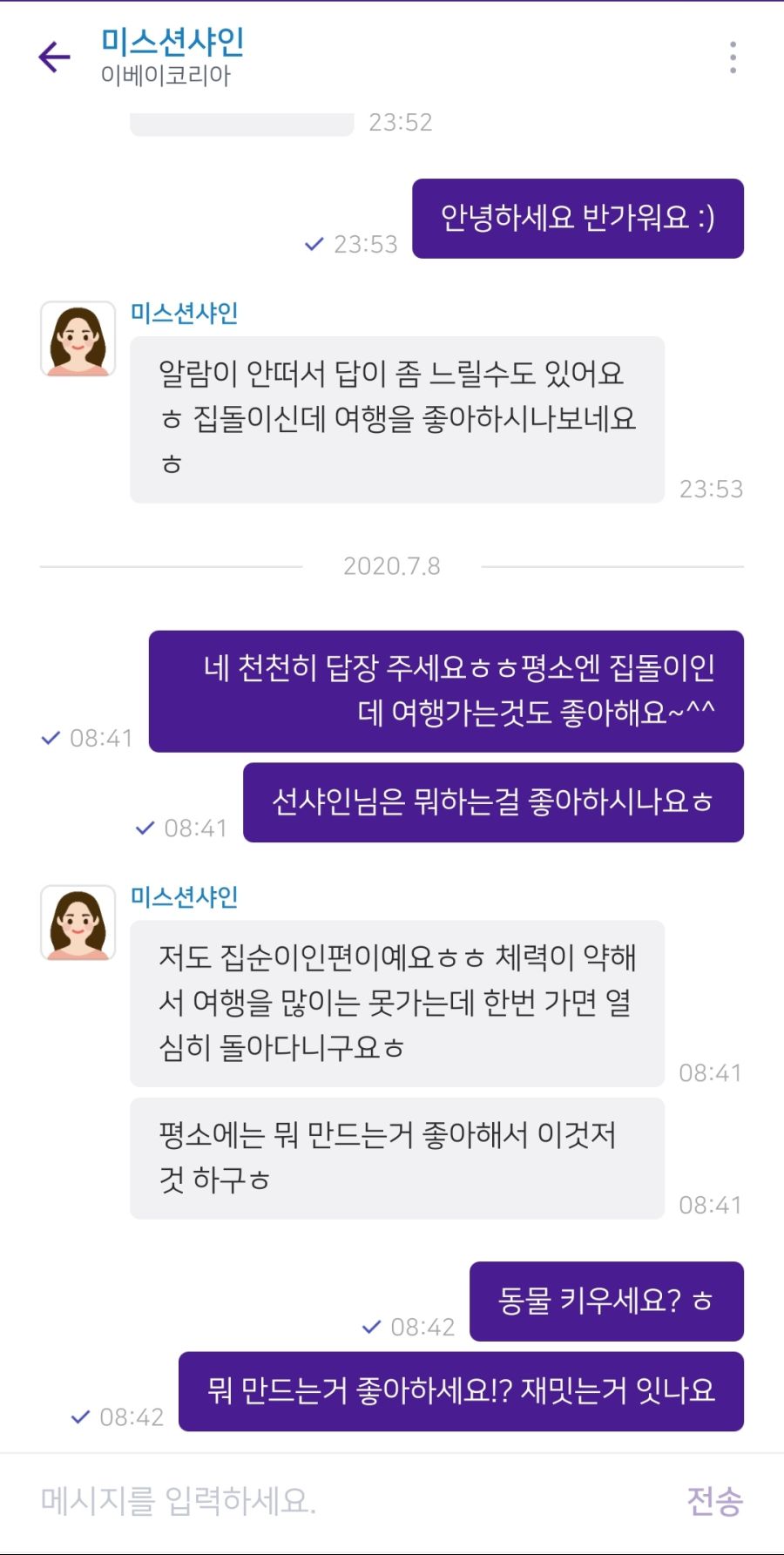Tap the 평소에는 뭐 만드는거 message bubble
Viewport: 784px width, 1555px height.
(396, 1158)
